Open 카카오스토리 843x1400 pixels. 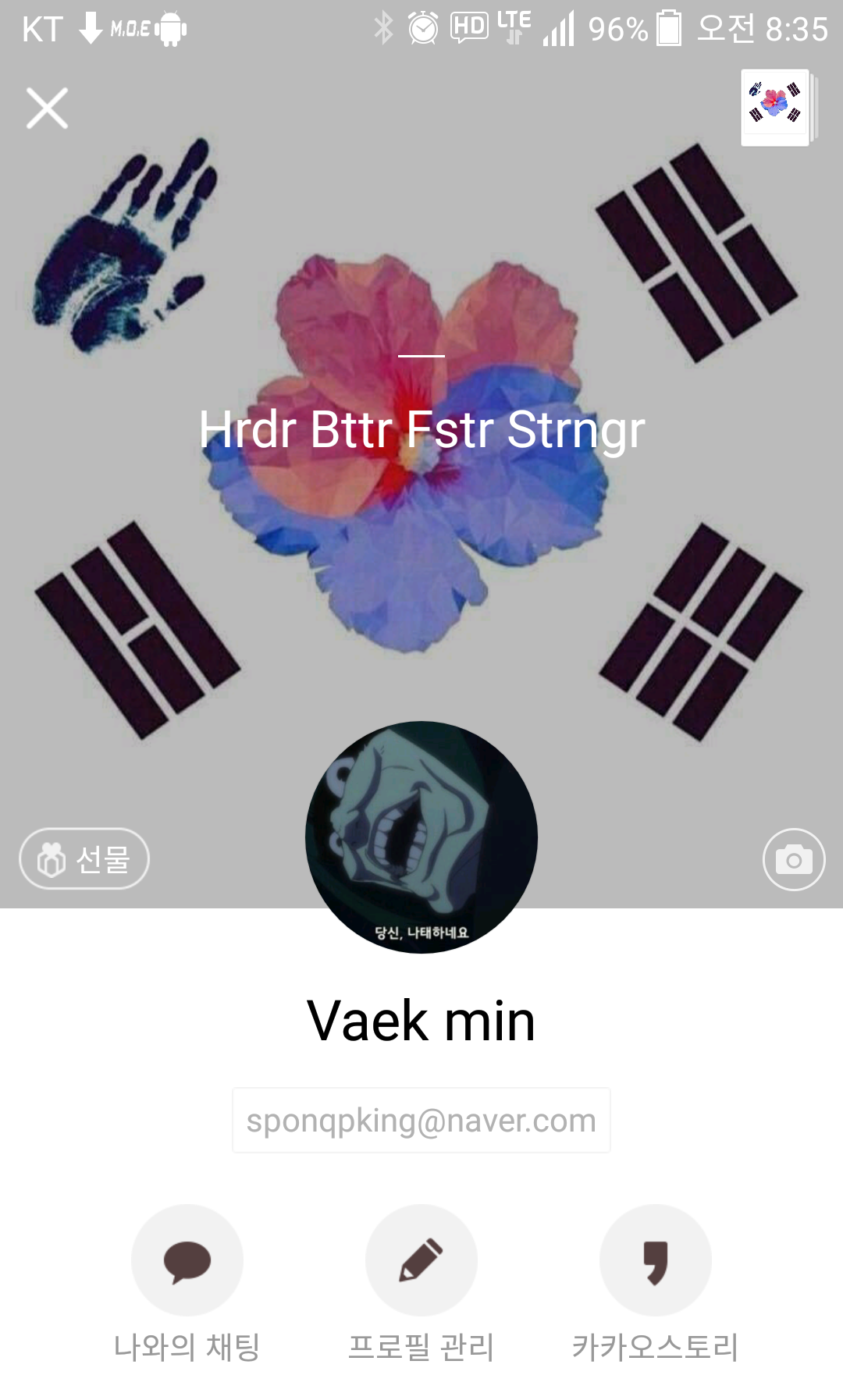point(656,1260)
